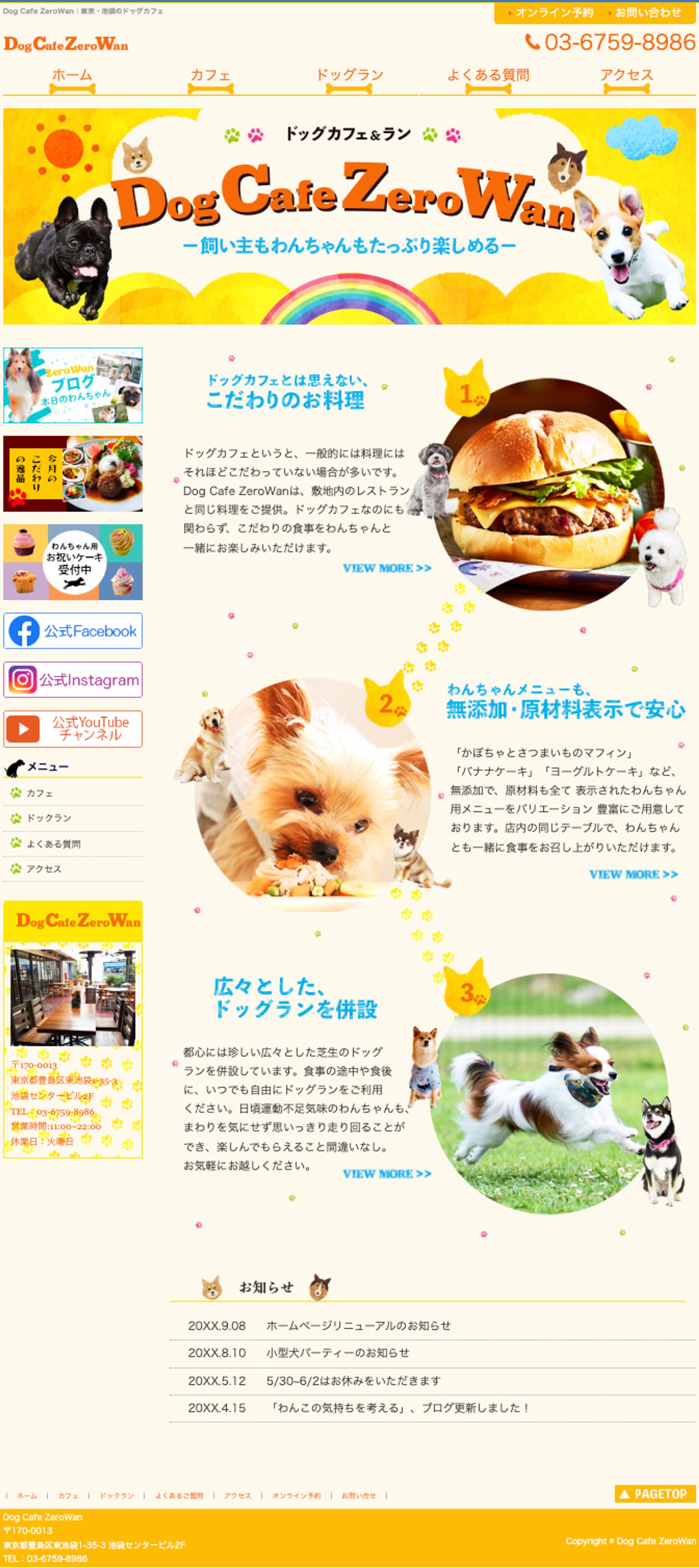The height and width of the screenshot is (1568, 699).
Task: Jump back up with the PAGETOP button
Action: [x=655, y=1493]
